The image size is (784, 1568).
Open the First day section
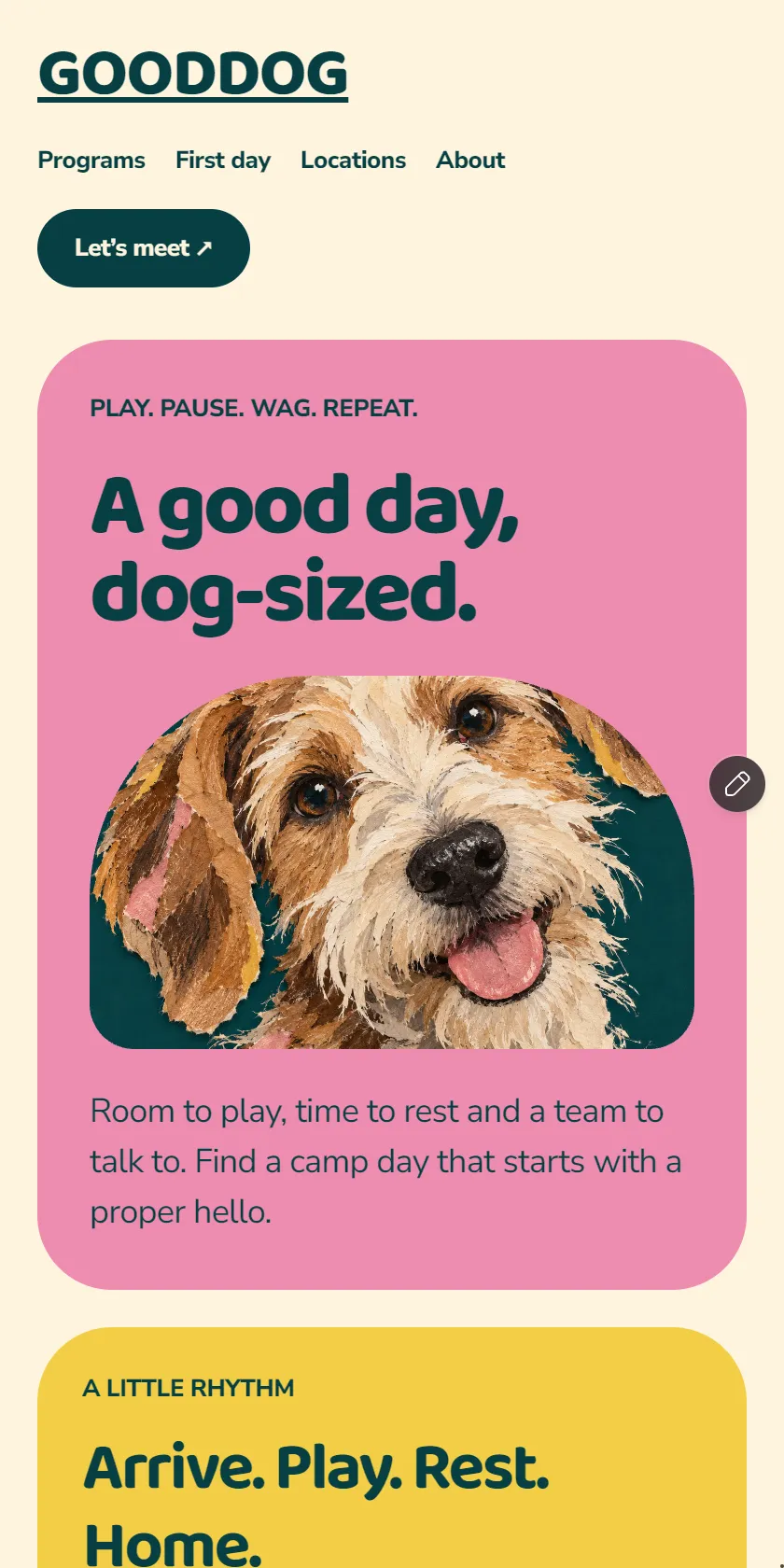pyautogui.click(x=223, y=161)
